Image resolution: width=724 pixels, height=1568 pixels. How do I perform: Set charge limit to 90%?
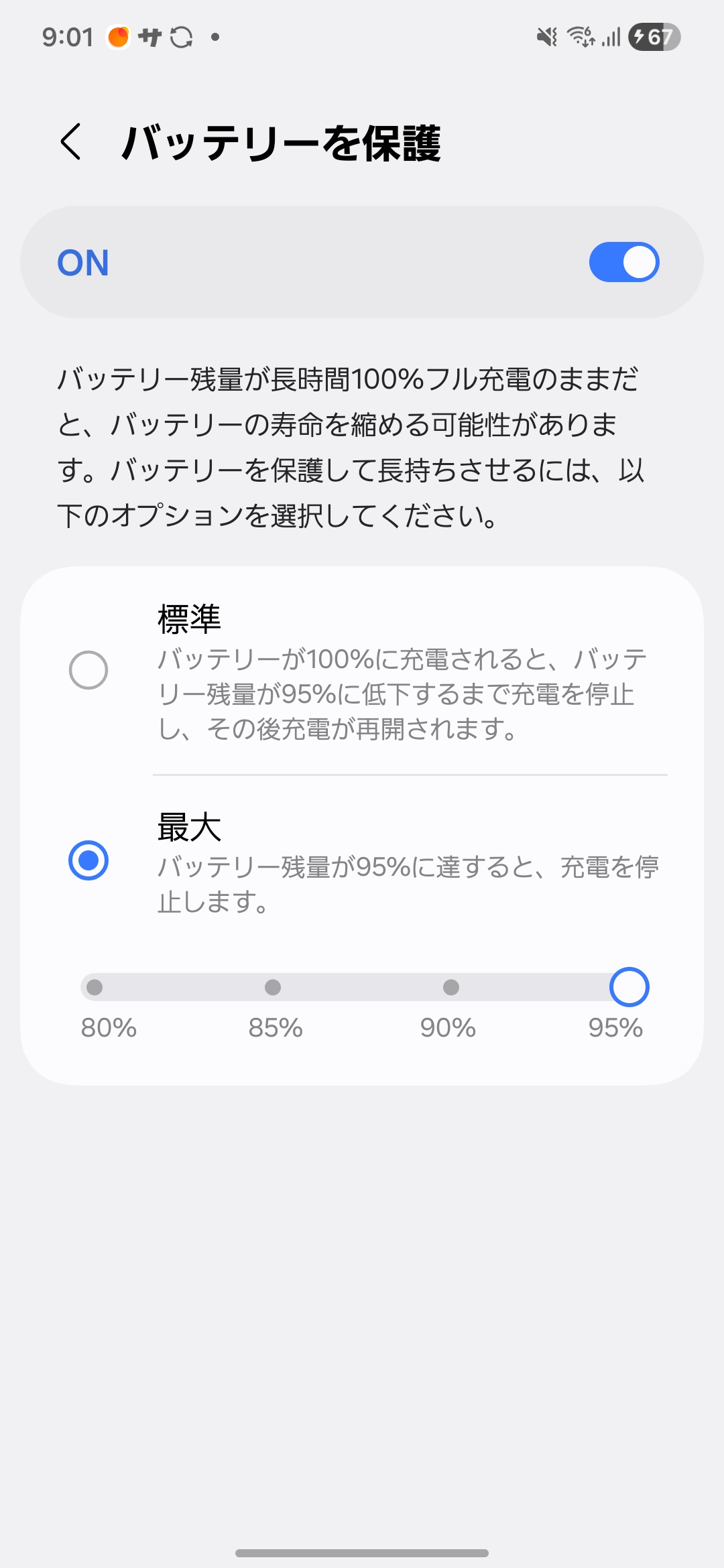click(451, 987)
